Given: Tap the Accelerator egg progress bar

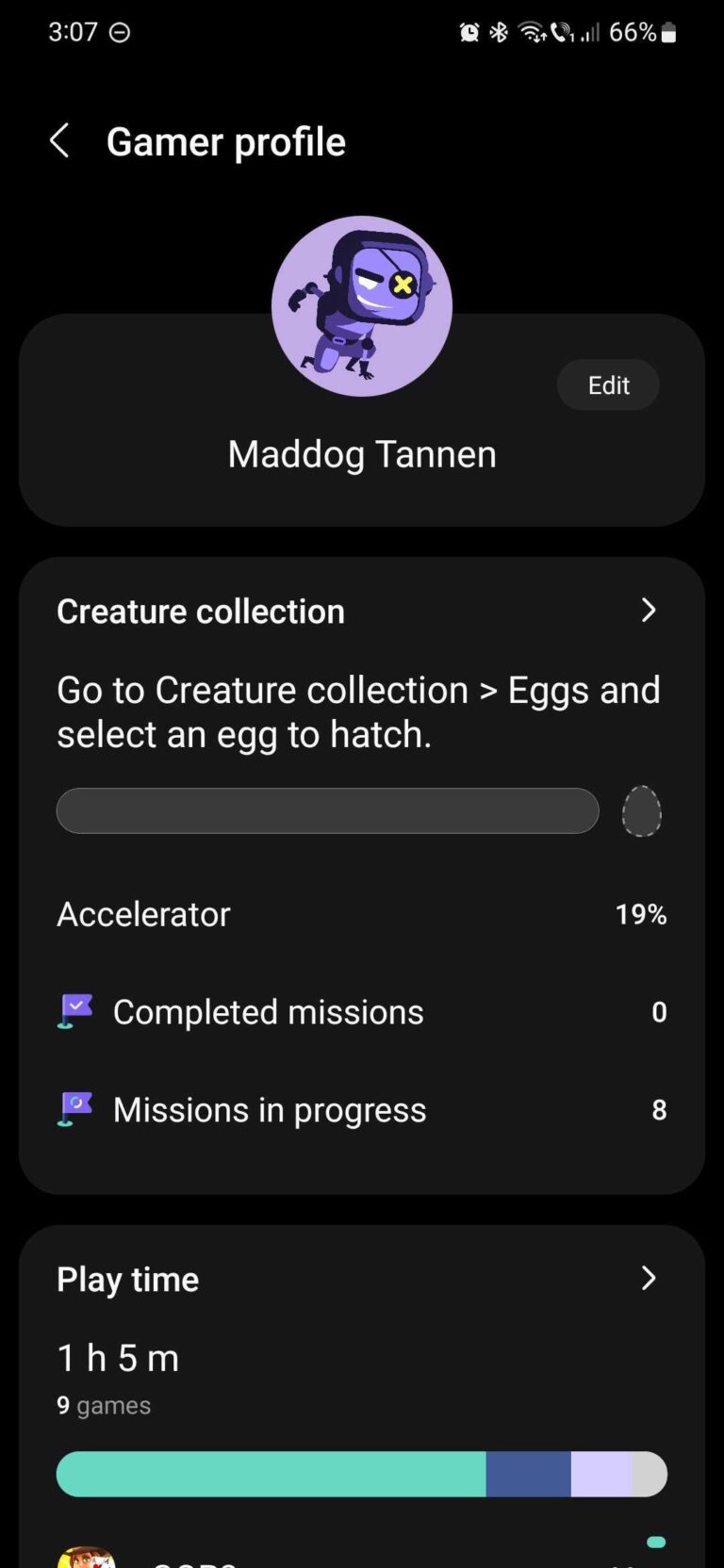Looking at the screenshot, I should click(327, 810).
